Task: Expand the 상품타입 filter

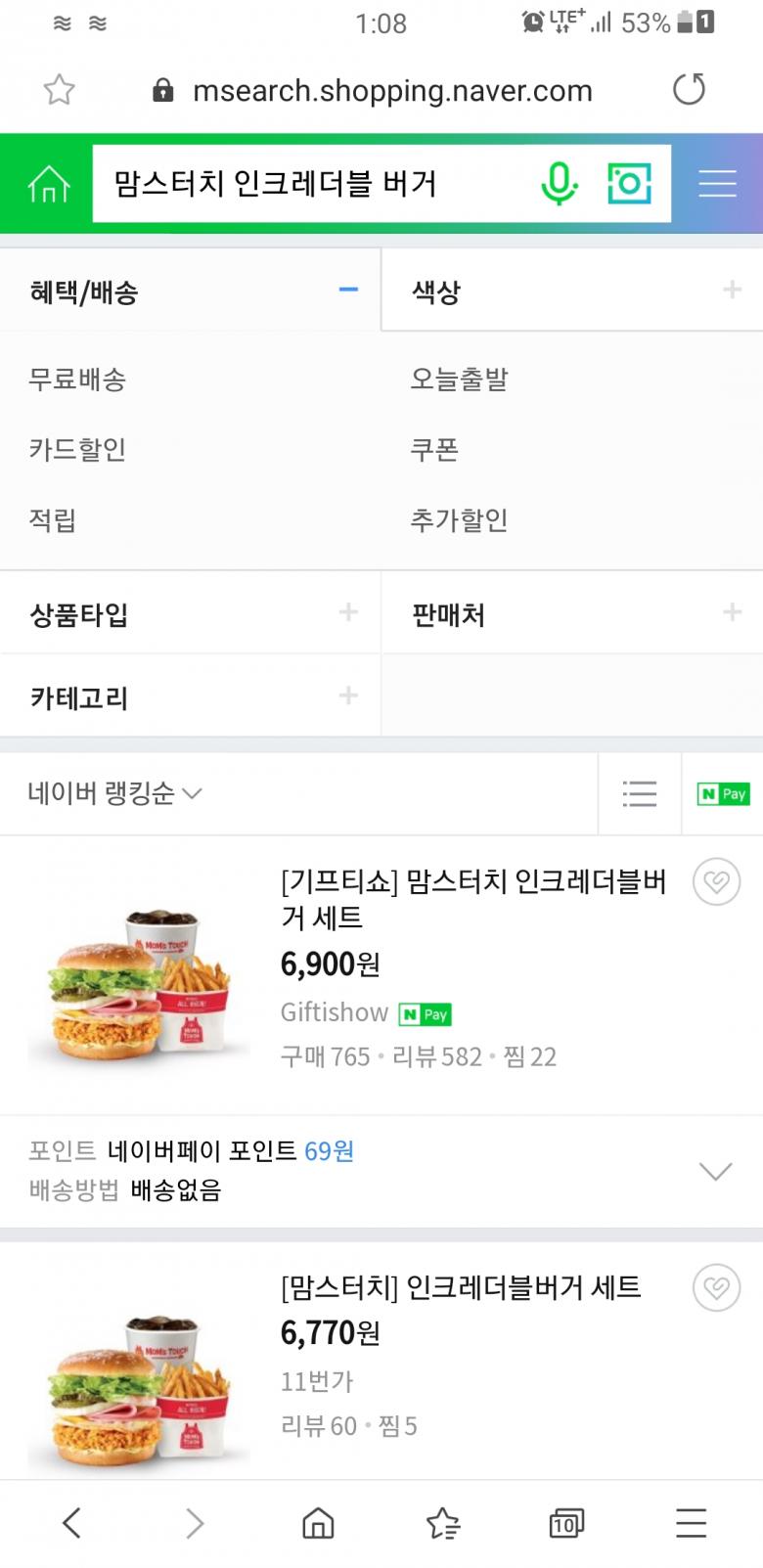Action: (347, 613)
